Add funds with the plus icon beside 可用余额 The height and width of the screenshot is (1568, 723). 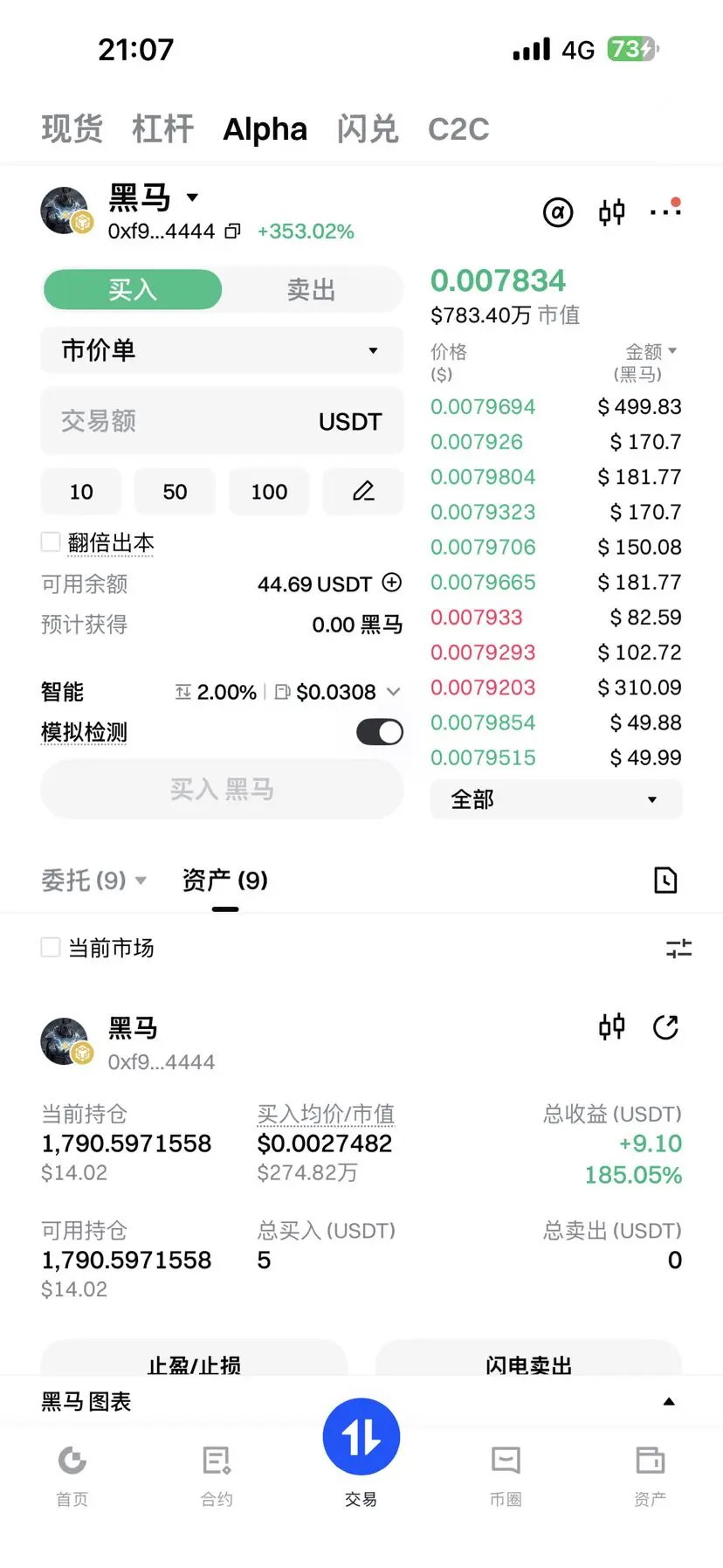pos(392,583)
